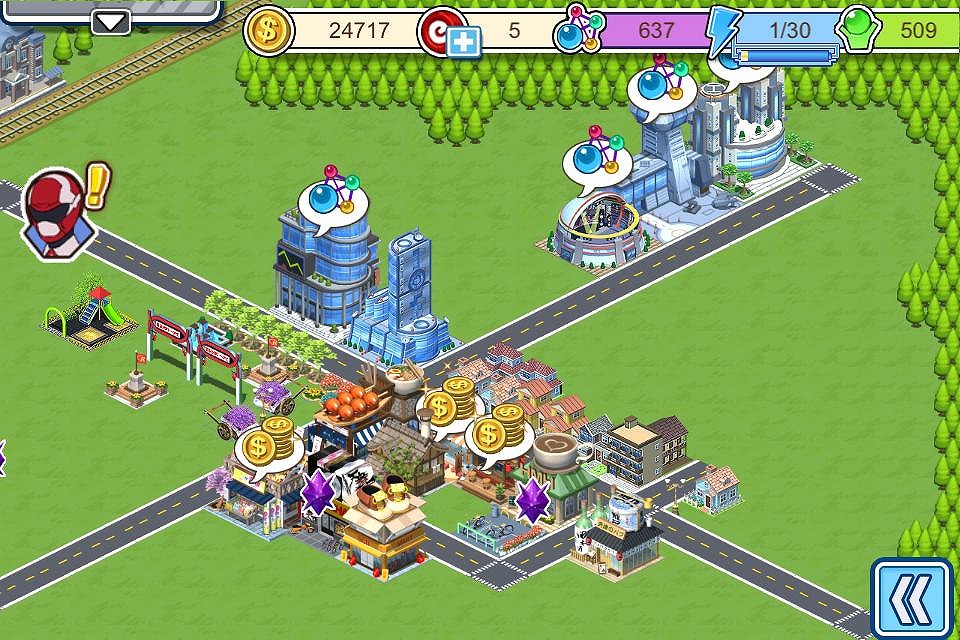960x640 pixels.
Task: Expand the side menu with double-arrow button
Action: tap(911, 597)
